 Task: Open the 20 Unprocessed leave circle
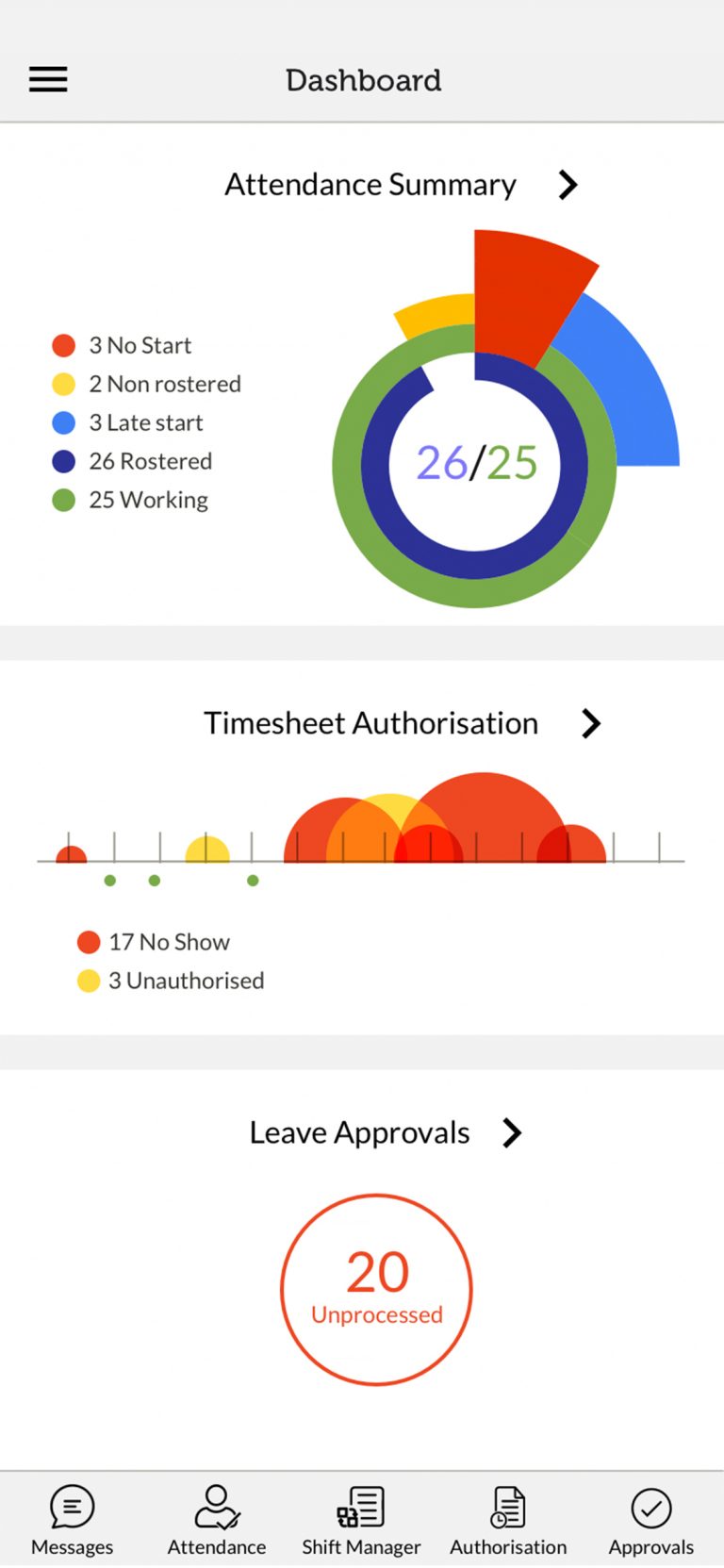pyautogui.click(x=375, y=1289)
